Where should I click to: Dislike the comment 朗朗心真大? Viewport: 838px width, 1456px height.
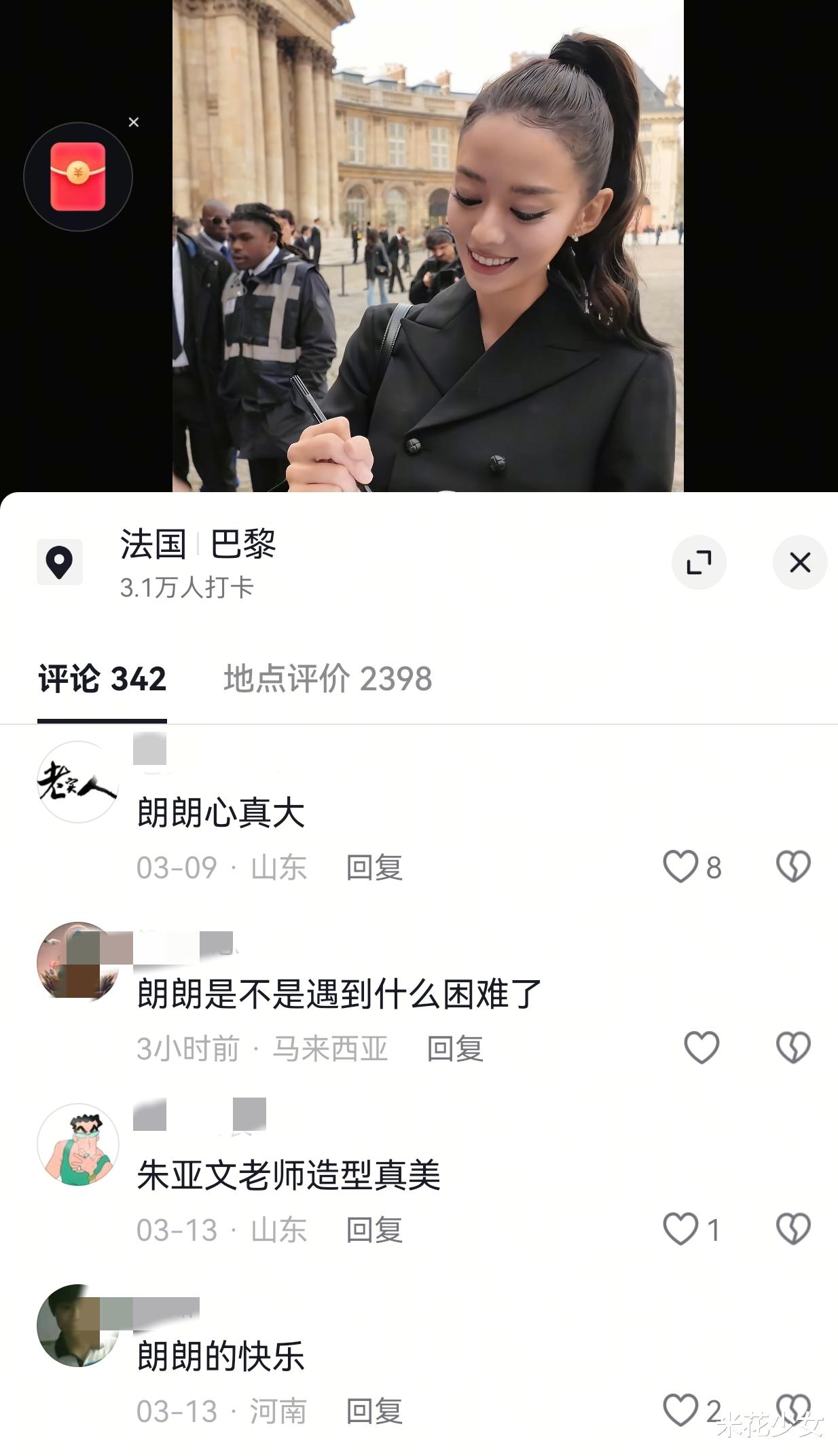[793, 867]
